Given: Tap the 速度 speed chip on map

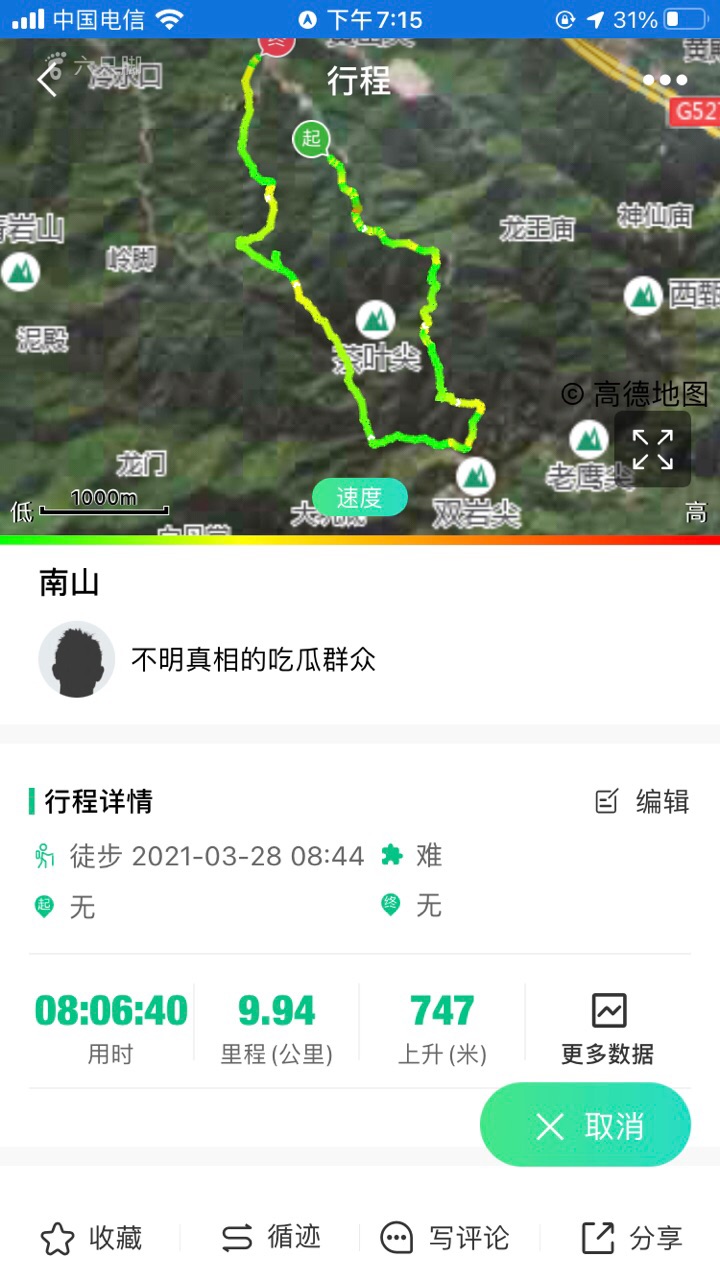Looking at the screenshot, I should coord(359,497).
